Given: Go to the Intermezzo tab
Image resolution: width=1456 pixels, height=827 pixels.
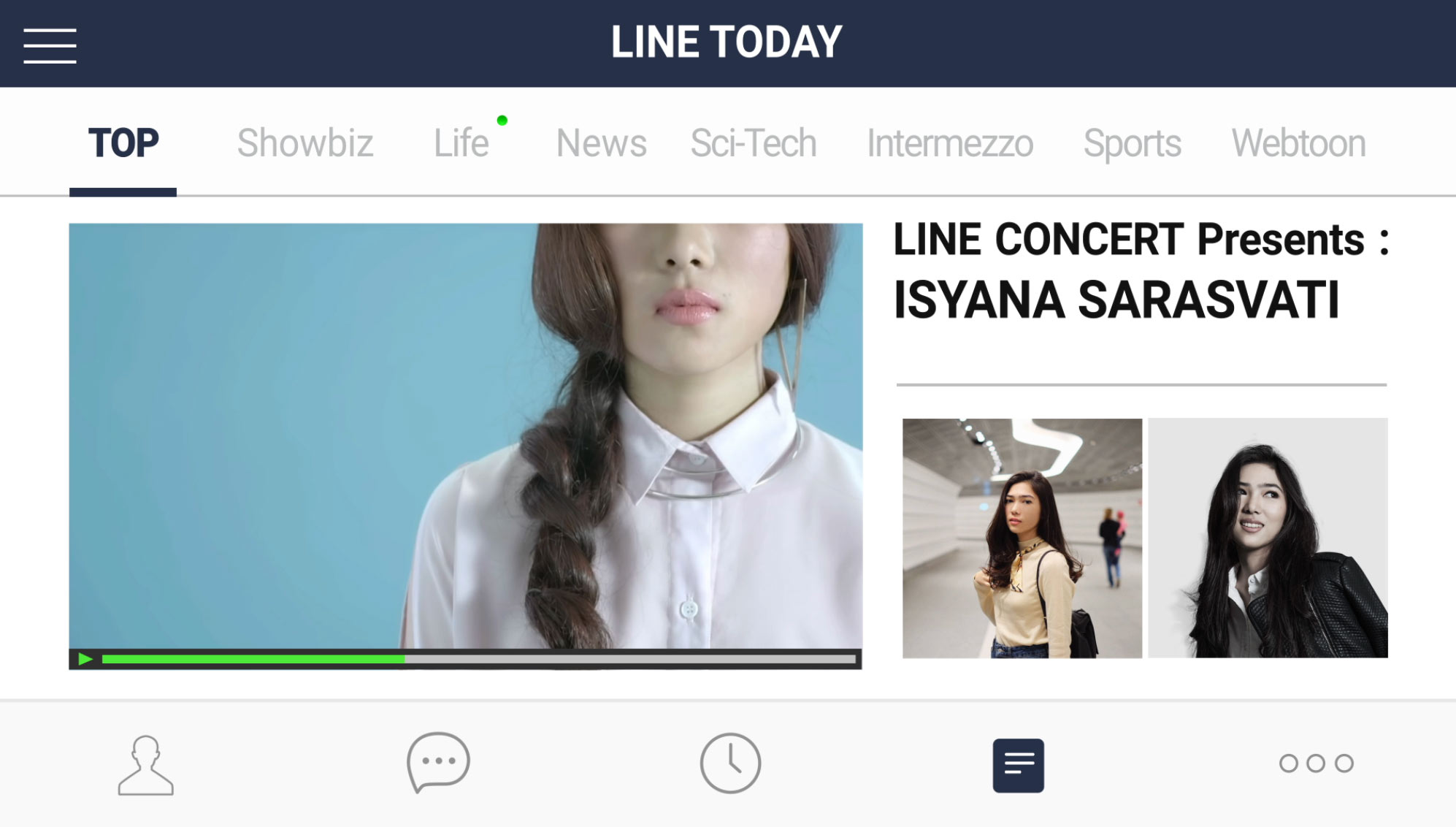Looking at the screenshot, I should [x=949, y=143].
